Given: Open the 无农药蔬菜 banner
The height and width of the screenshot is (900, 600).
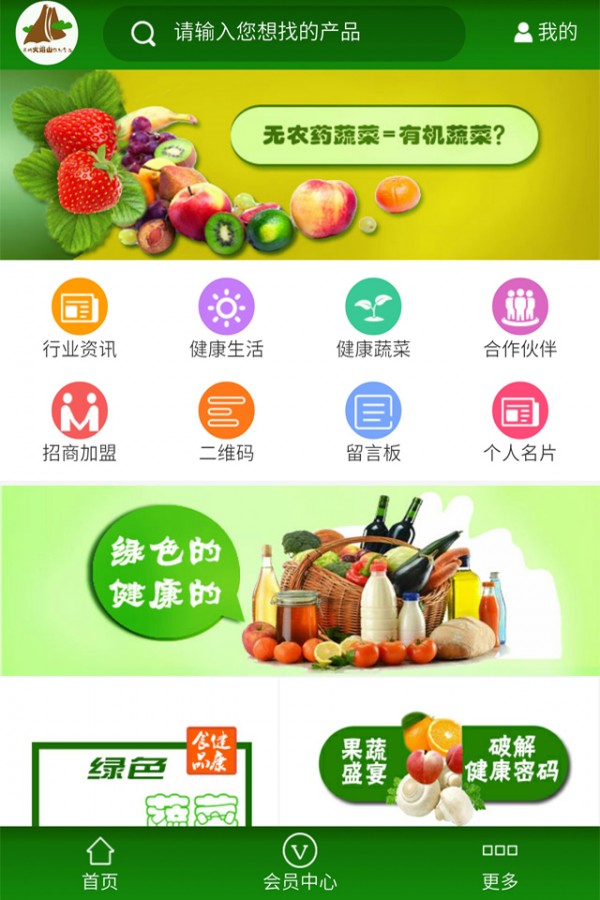Looking at the screenshot, I should click(300, 165).
